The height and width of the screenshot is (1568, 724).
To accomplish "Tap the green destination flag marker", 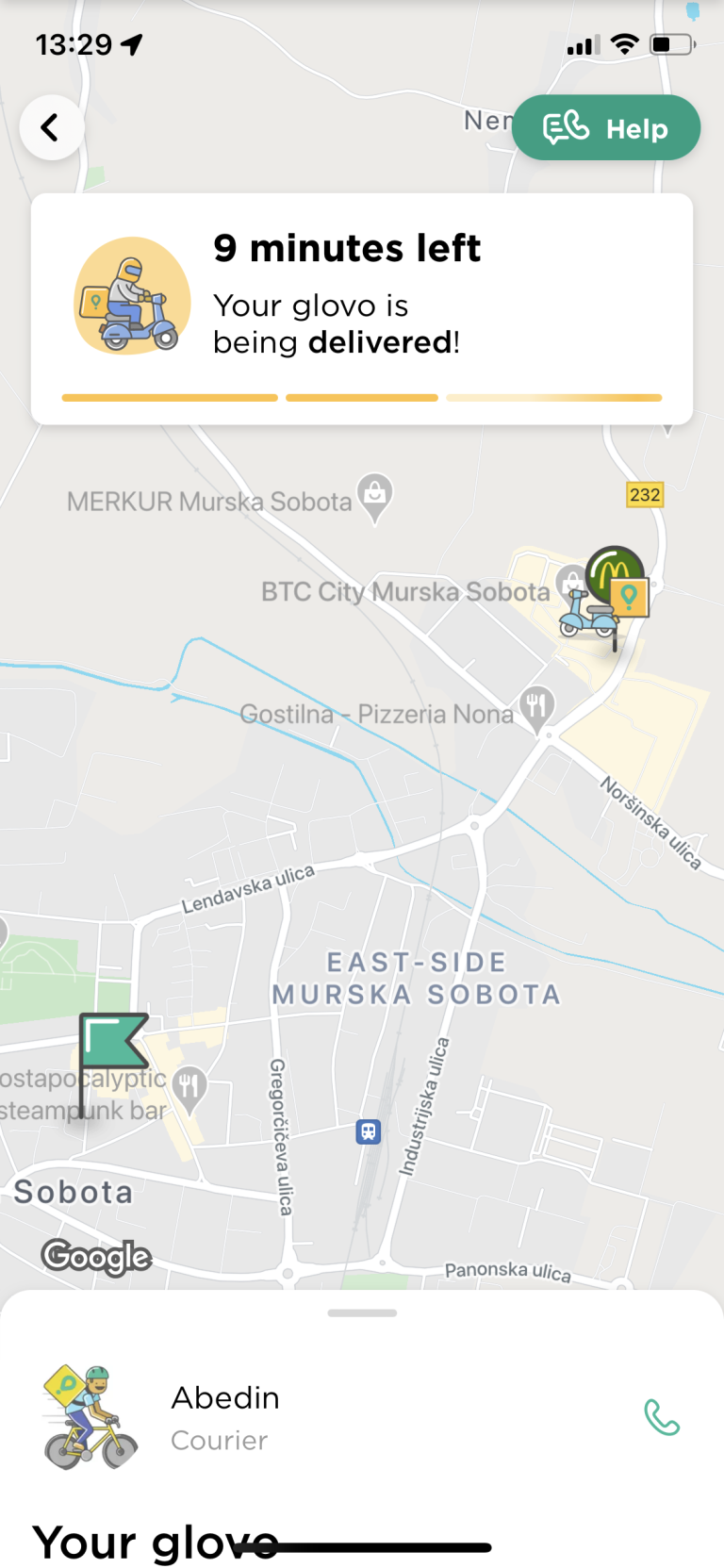I will [x=111, y=1044].
